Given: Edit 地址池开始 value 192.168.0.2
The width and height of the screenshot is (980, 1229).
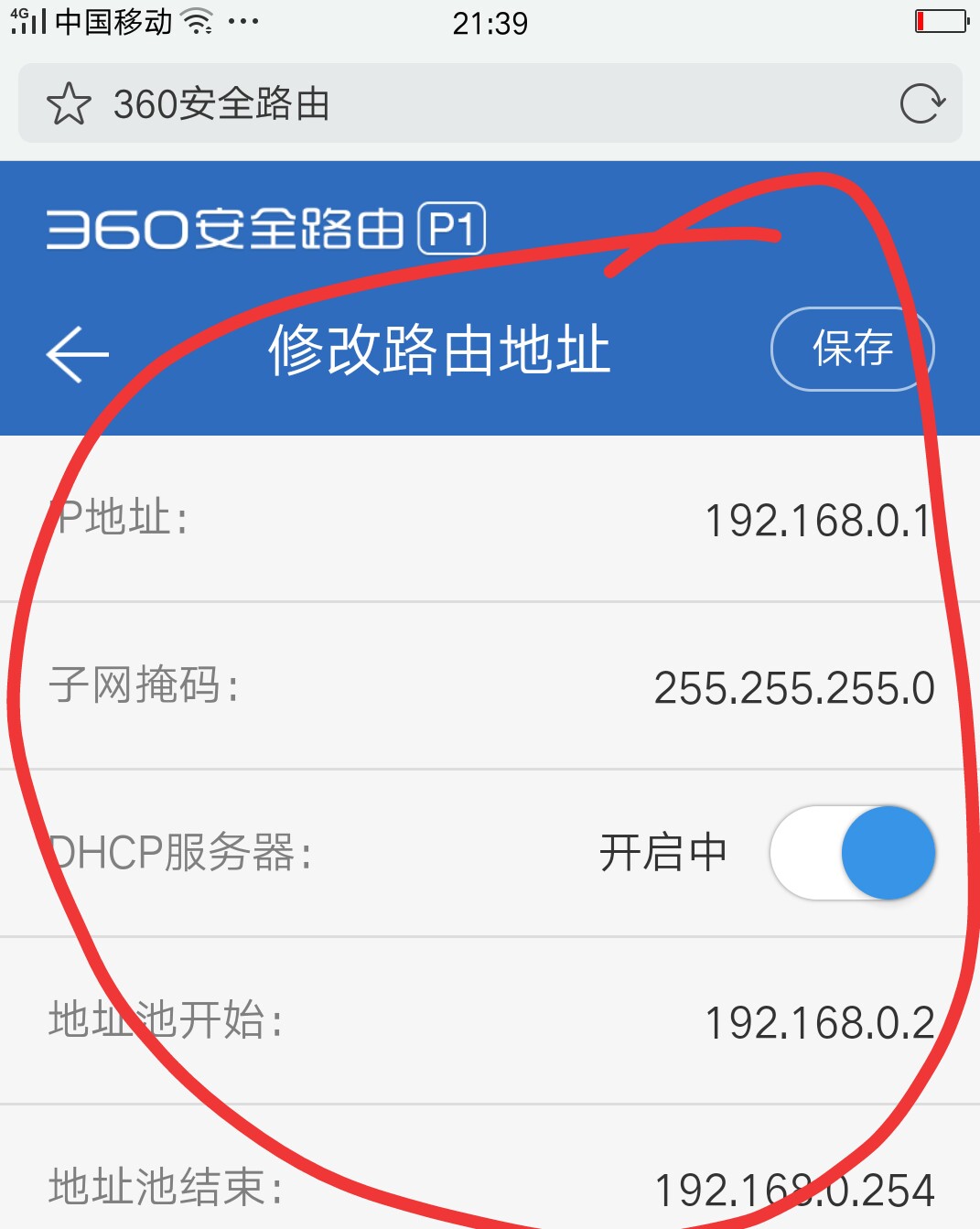Looking at the screenshot, I should (x=819, y=1022).
